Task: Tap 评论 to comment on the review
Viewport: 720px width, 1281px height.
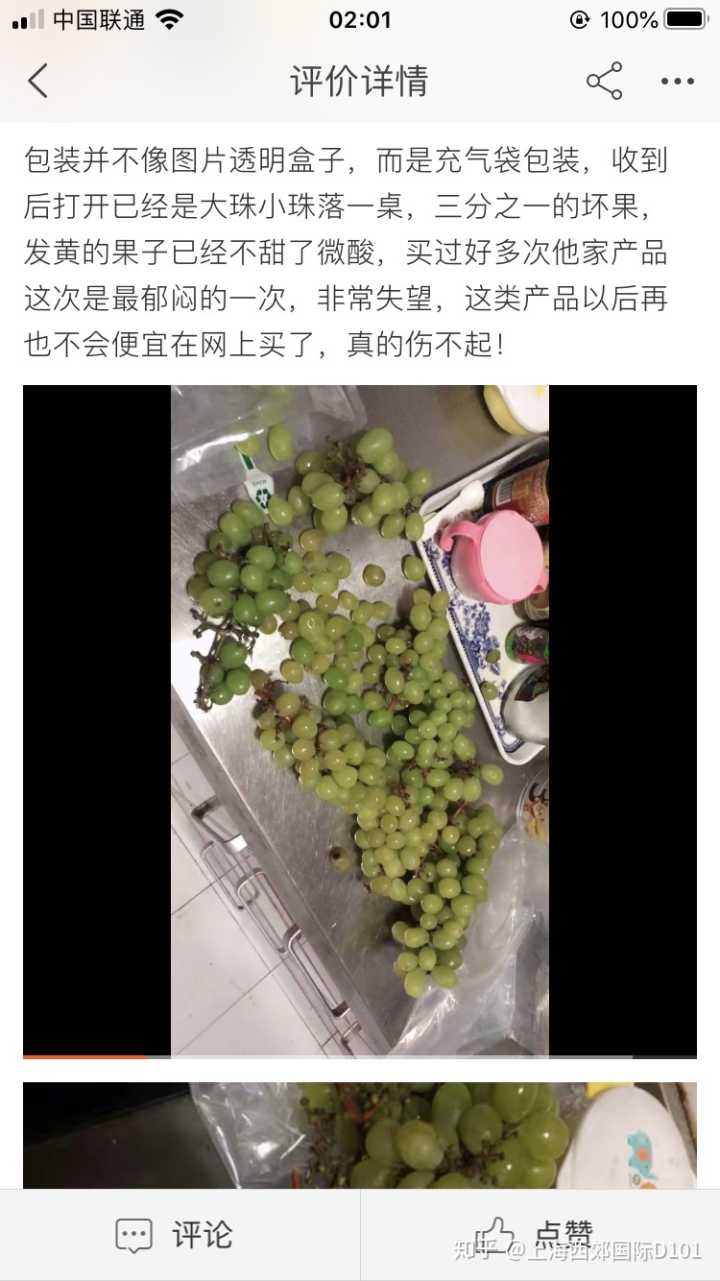Action: pos(175,1235)
